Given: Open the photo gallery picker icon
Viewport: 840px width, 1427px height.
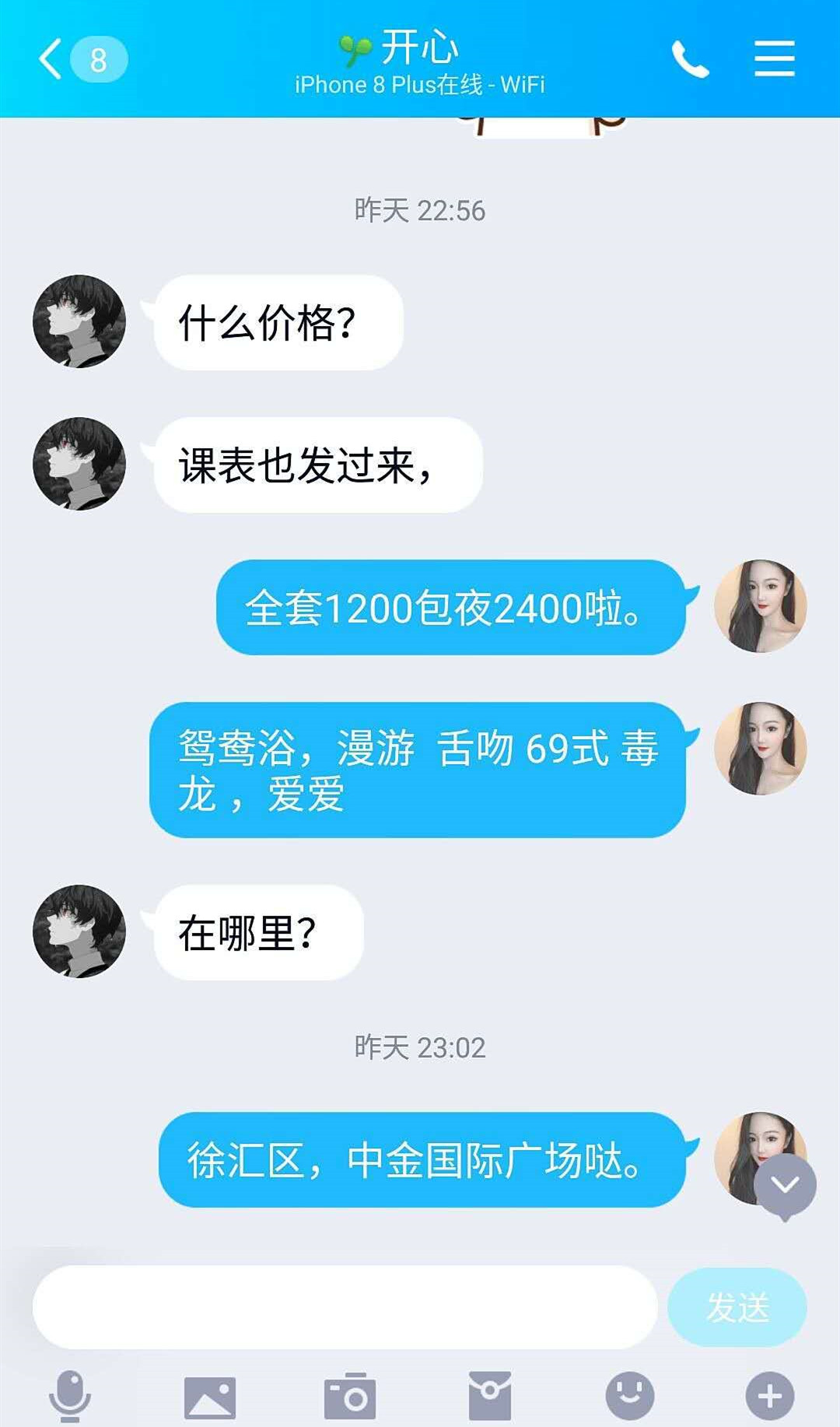Looking at the screenshot, I should pos(210,1394).
